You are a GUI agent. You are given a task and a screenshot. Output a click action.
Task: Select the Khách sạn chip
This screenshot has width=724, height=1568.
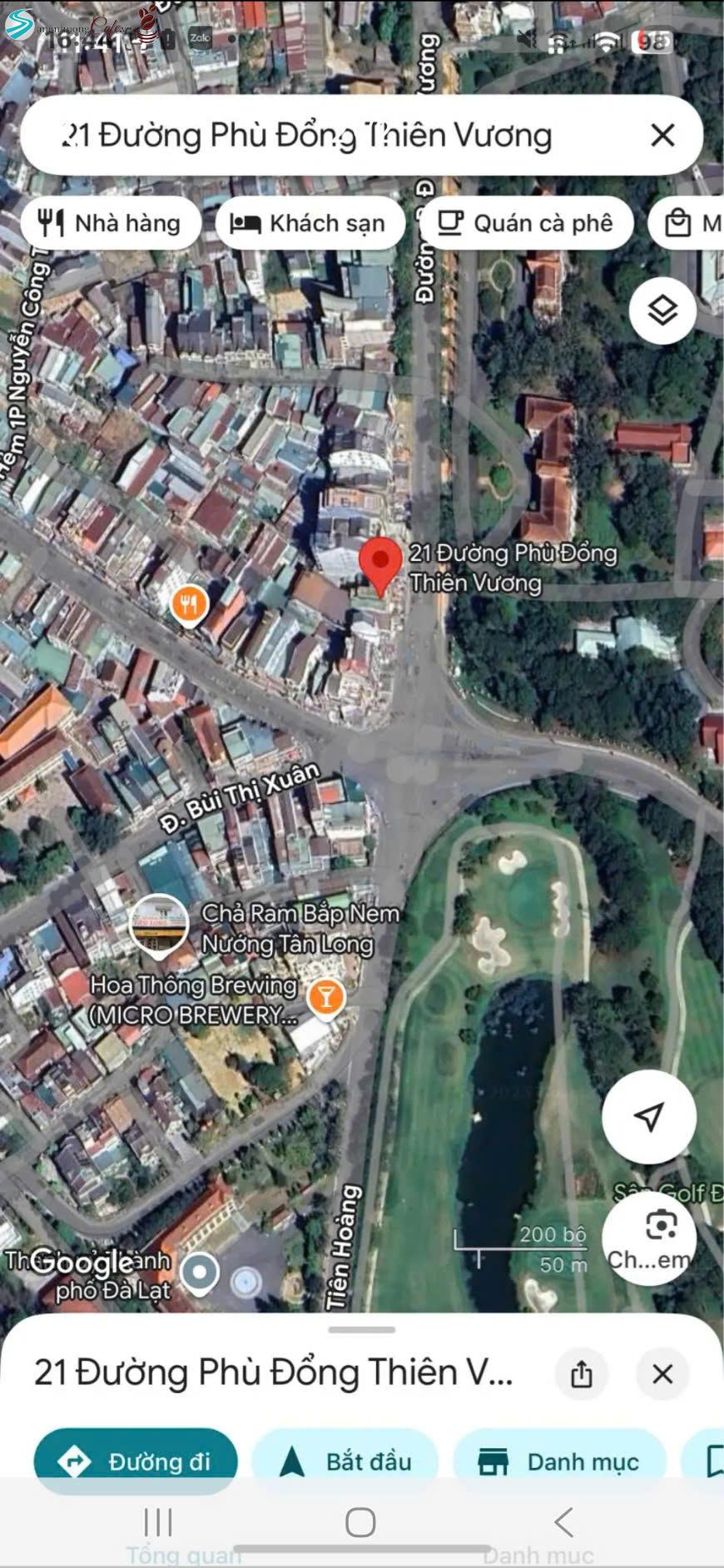tap(310, 223)
